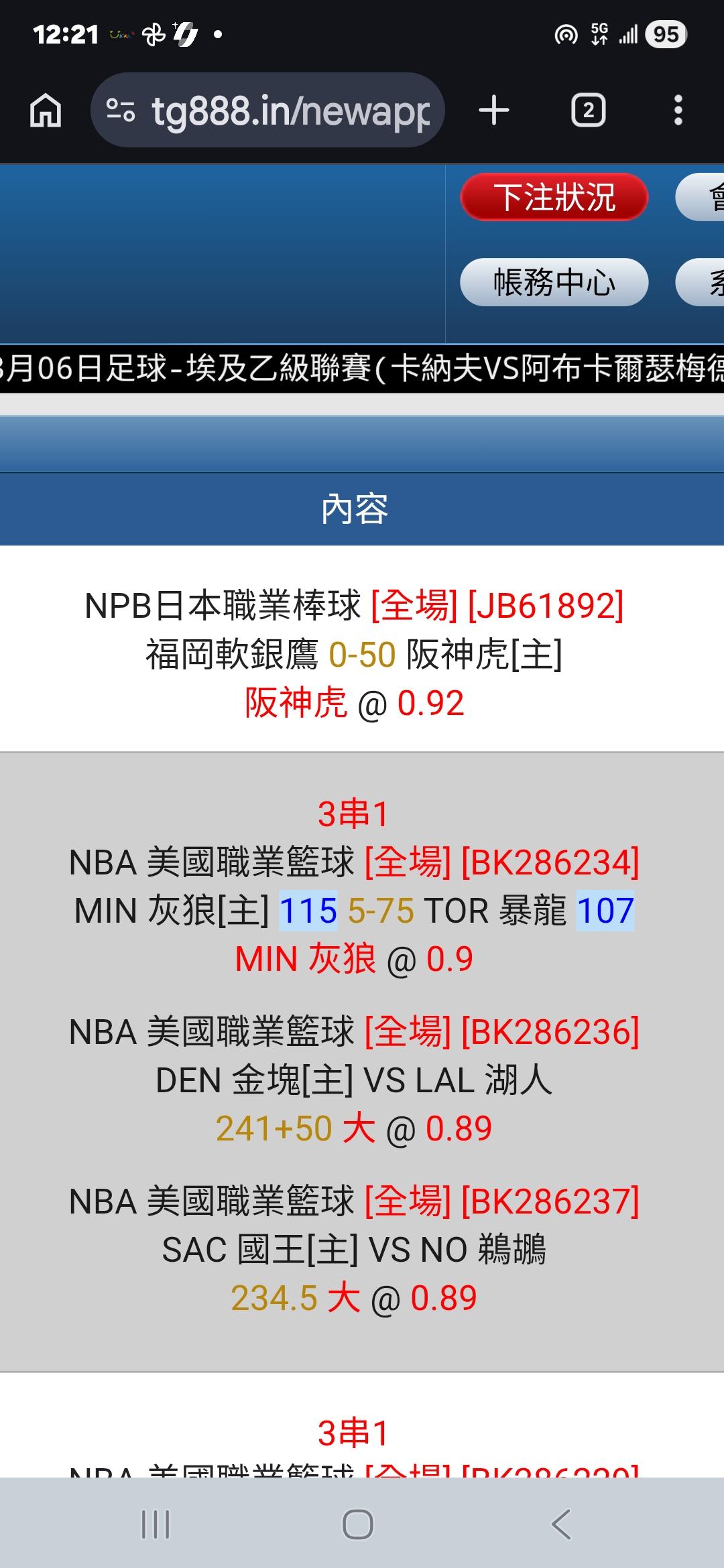Tap the red 下注狀況 button

click(x=554, y=197)
